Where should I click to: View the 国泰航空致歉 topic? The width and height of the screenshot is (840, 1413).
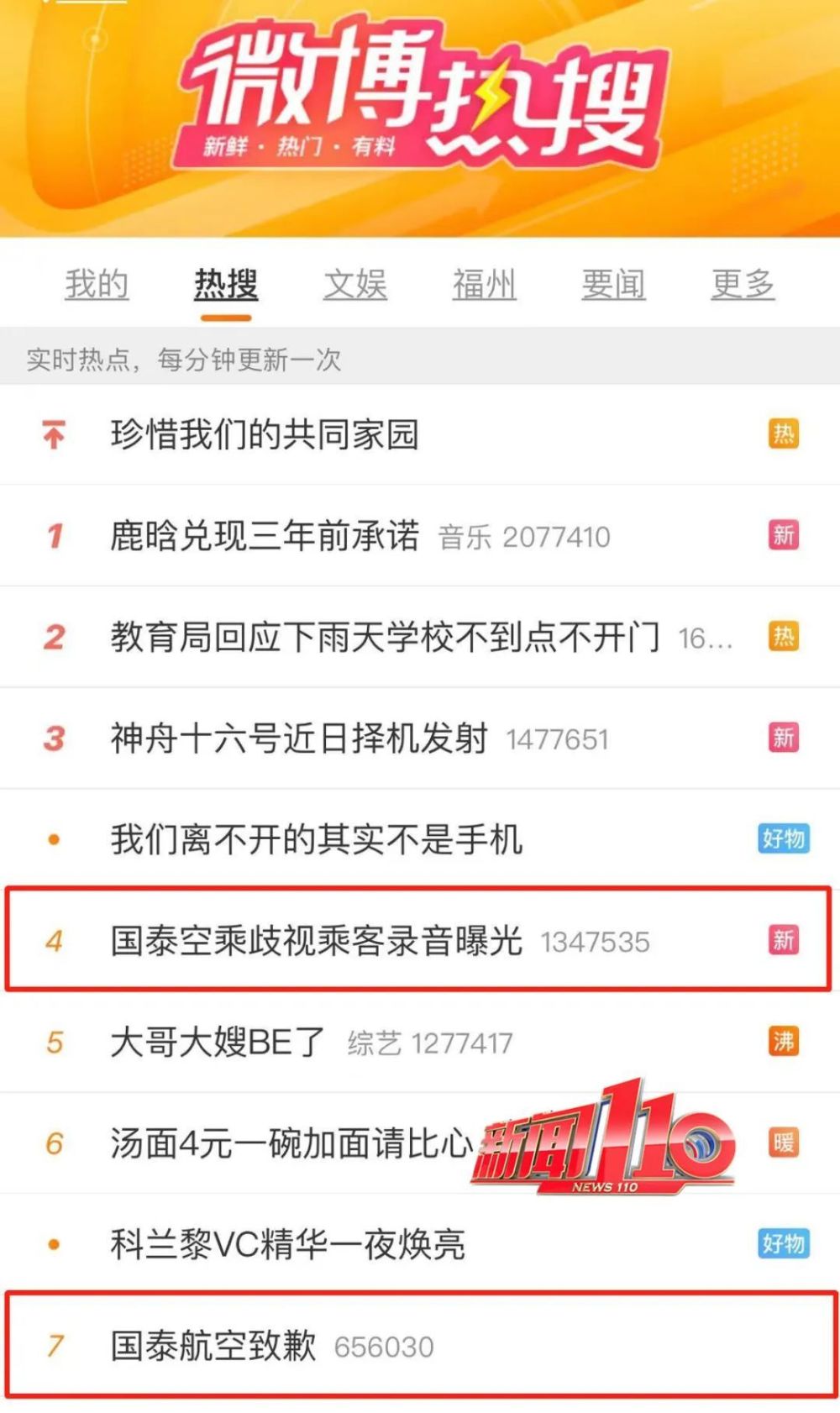pos(213,1346)
